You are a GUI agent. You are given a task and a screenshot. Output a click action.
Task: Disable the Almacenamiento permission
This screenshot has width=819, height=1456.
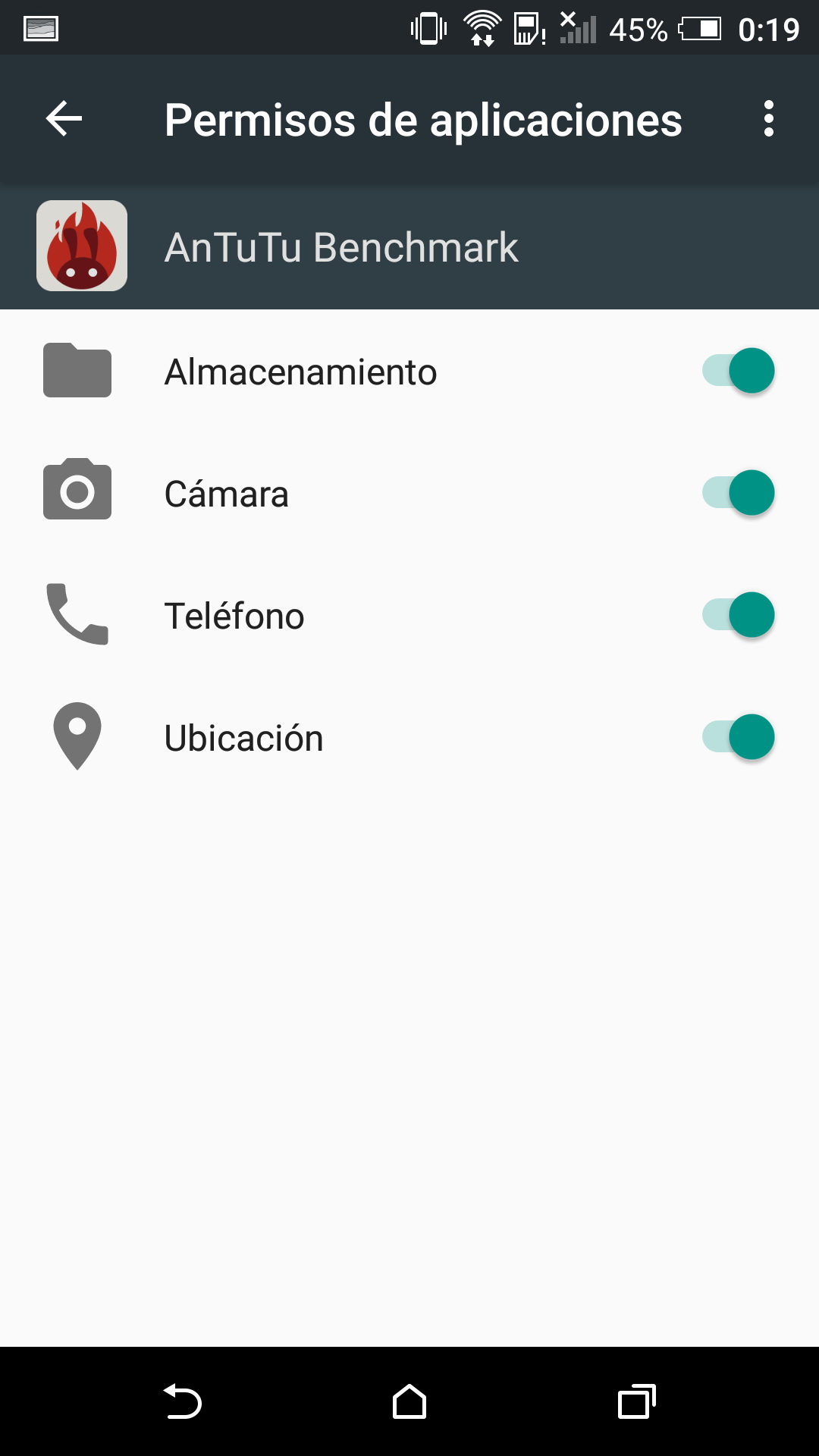click(739, 371)
